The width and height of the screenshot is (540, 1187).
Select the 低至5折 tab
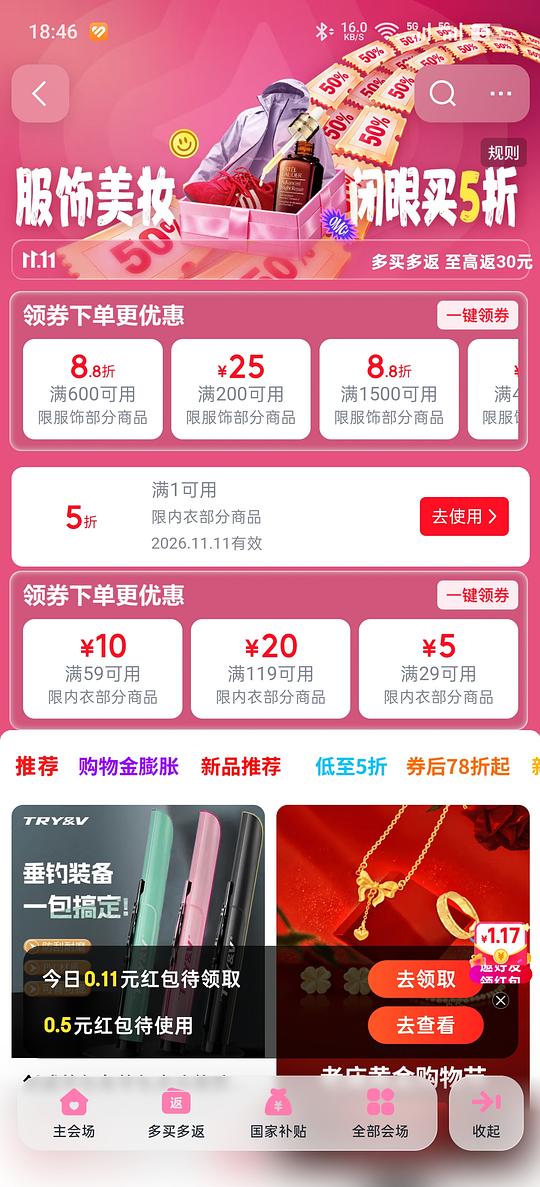(x=351, y=766)
